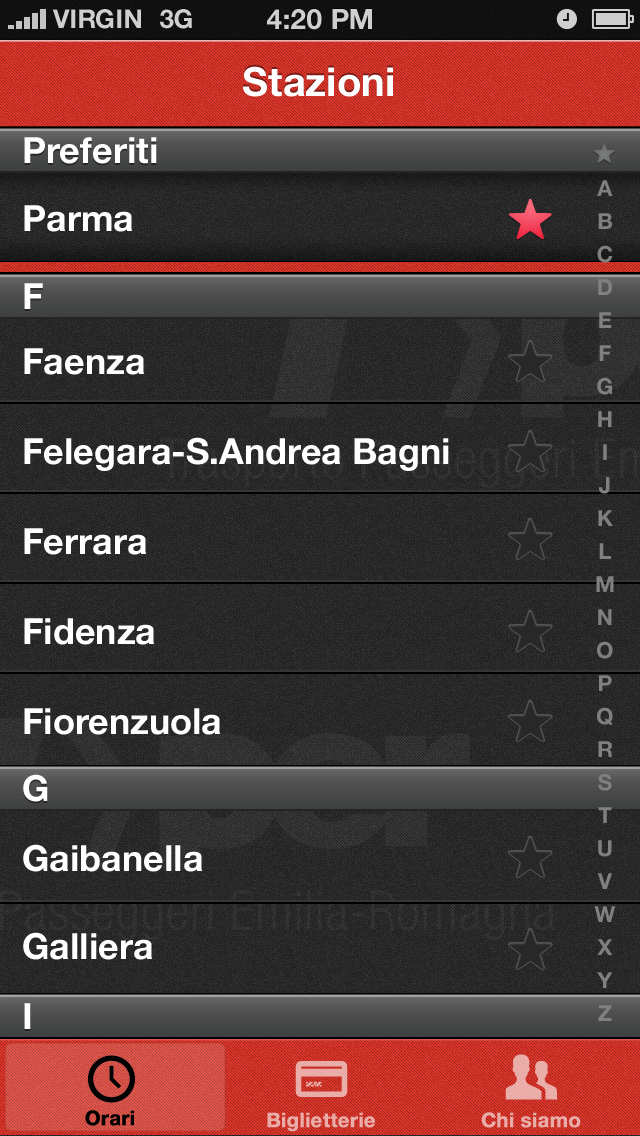Choose the Fidenza station
640x1136 pixels.
pyautogui.click(x=320, y=628)
